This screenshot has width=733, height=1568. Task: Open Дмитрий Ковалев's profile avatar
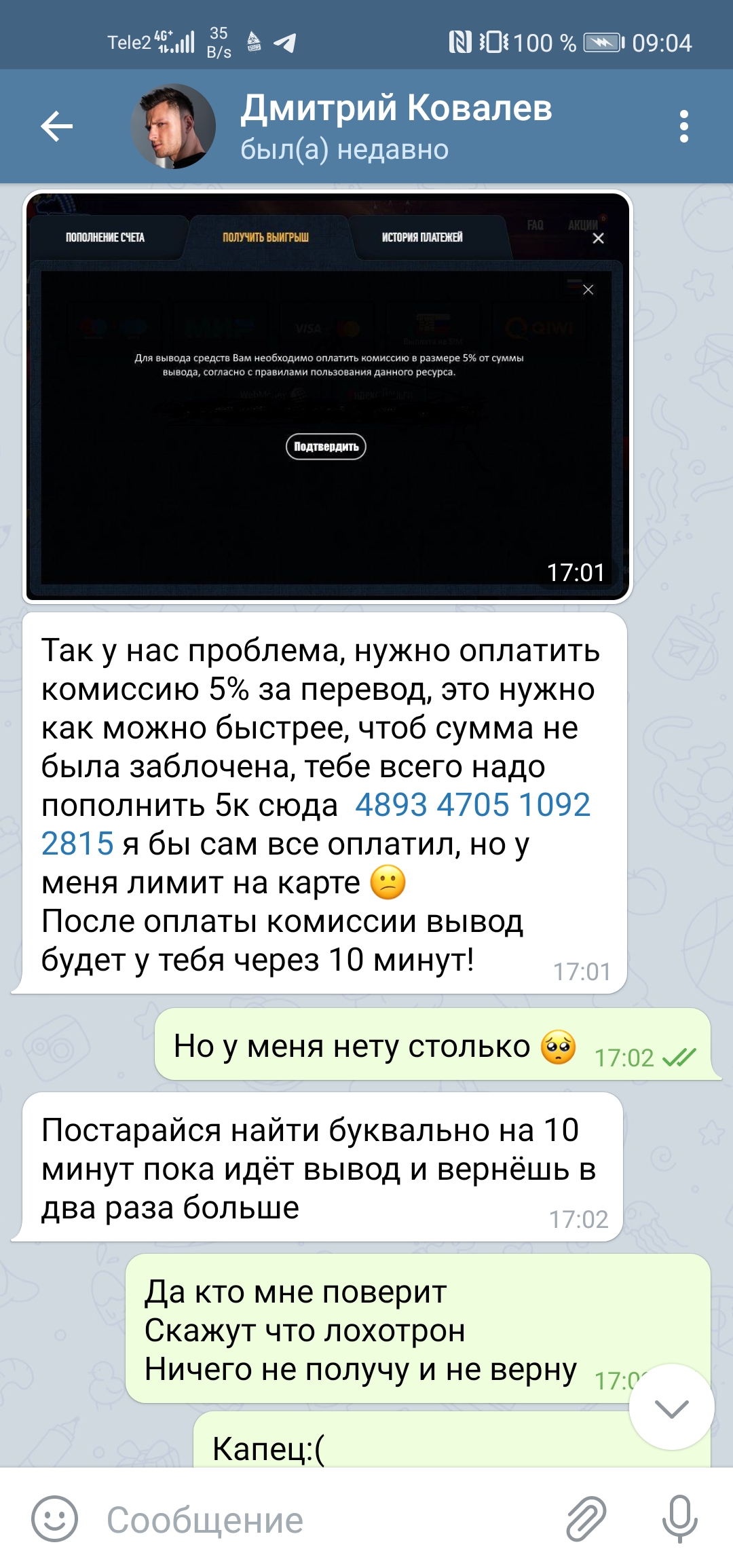click(173, 126)
